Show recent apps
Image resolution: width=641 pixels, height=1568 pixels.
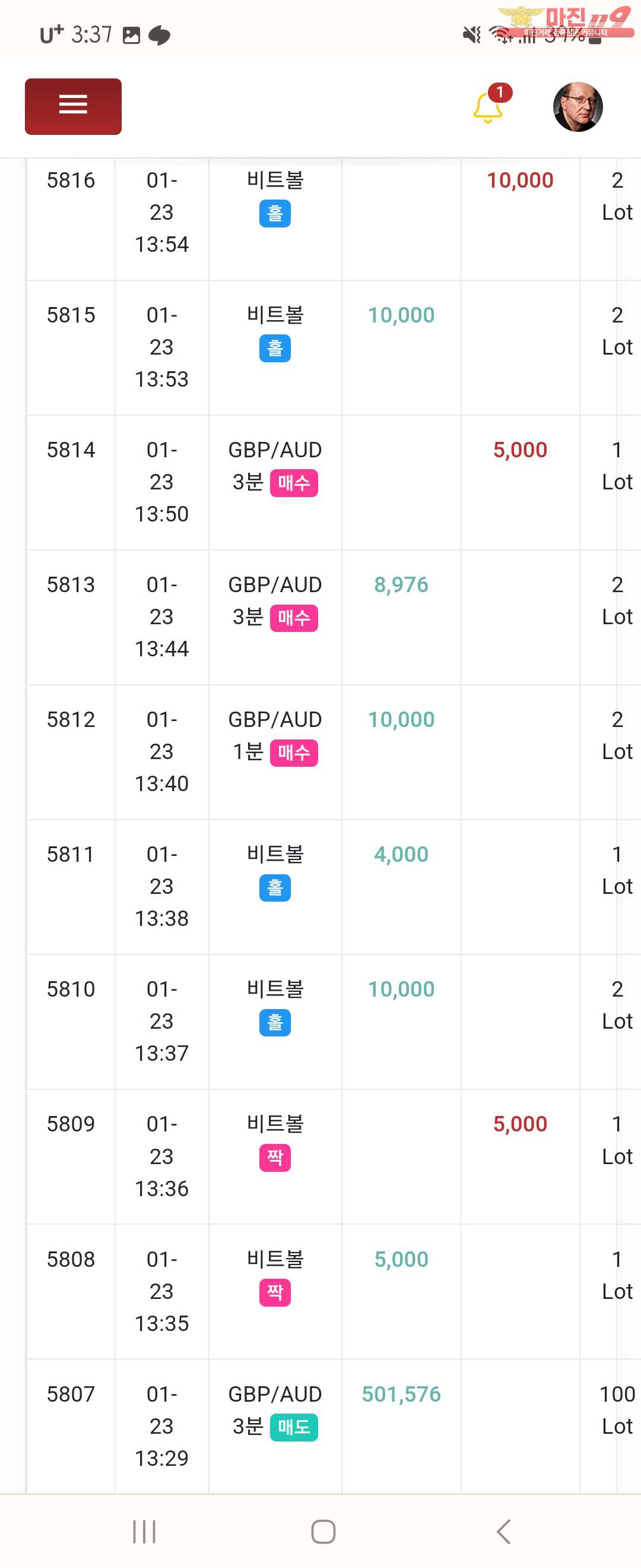144,1531
